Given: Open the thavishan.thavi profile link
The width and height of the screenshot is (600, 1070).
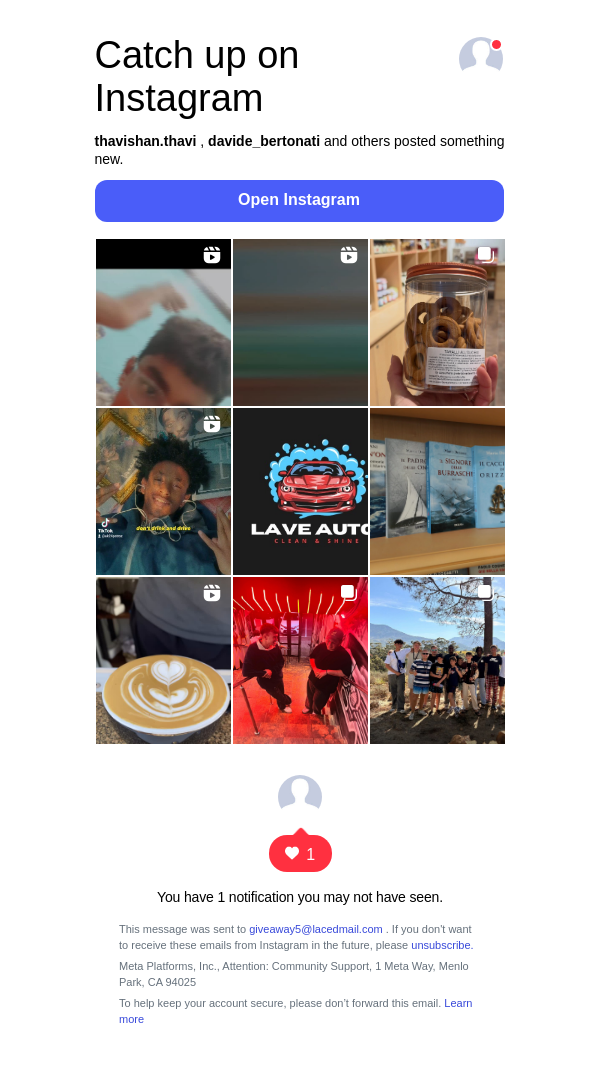Looking at the screenshot, I should coord(145,141).
